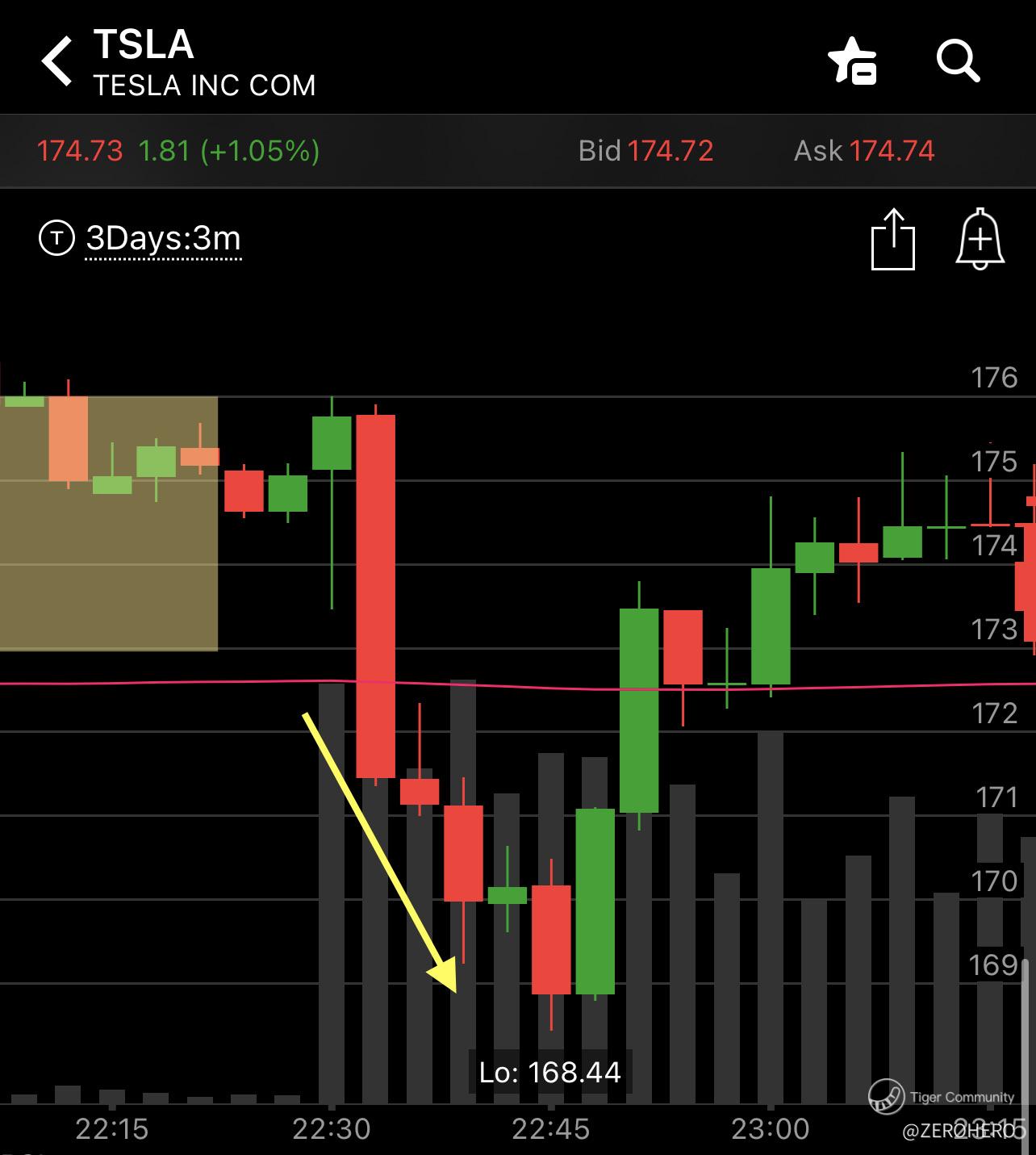The height and width of the screenshot is (1155, 1036).
Task: Remove TSLA from watchlist star icon
Action: pos(853,61)
